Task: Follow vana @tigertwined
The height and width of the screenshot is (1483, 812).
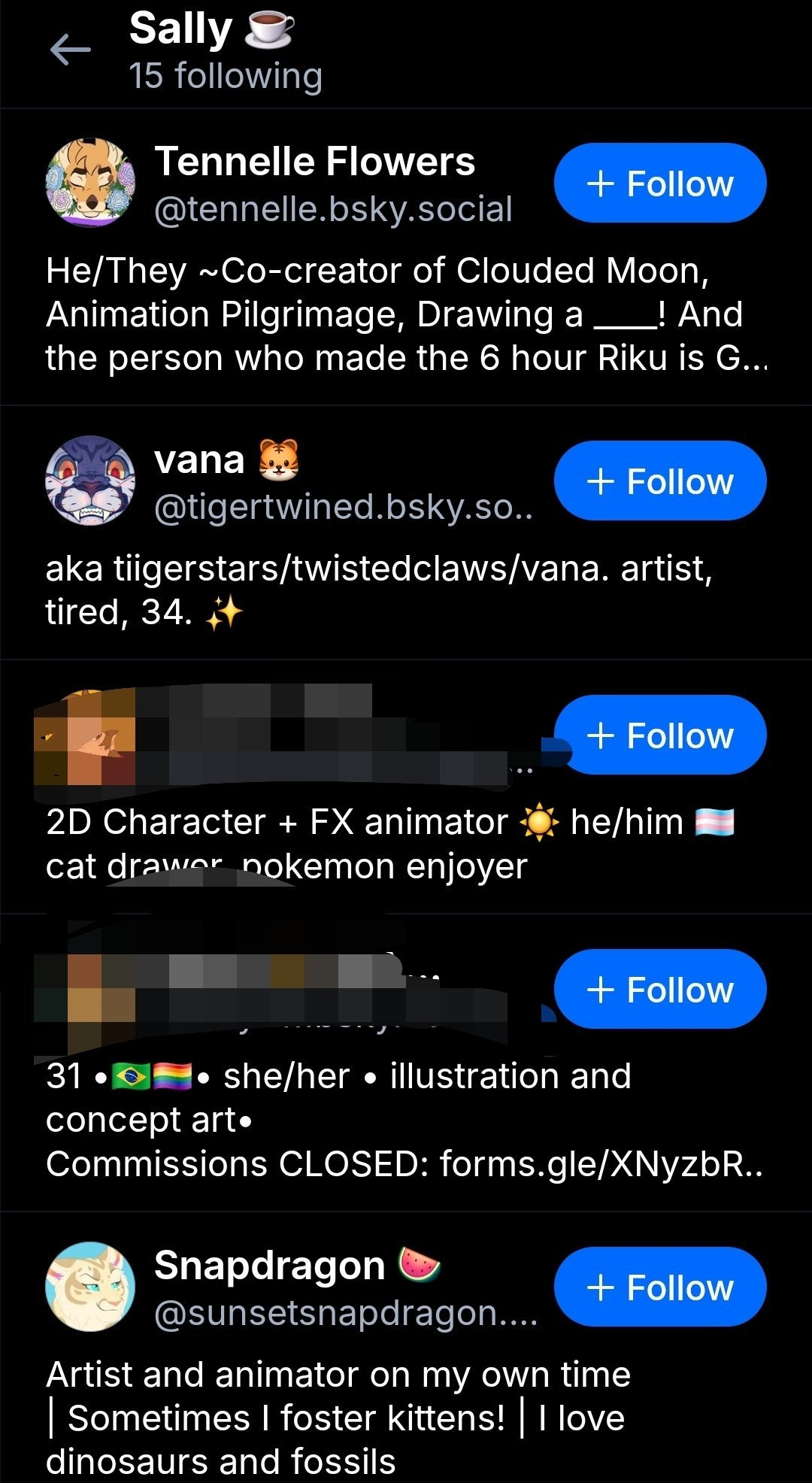Action: 659,481
